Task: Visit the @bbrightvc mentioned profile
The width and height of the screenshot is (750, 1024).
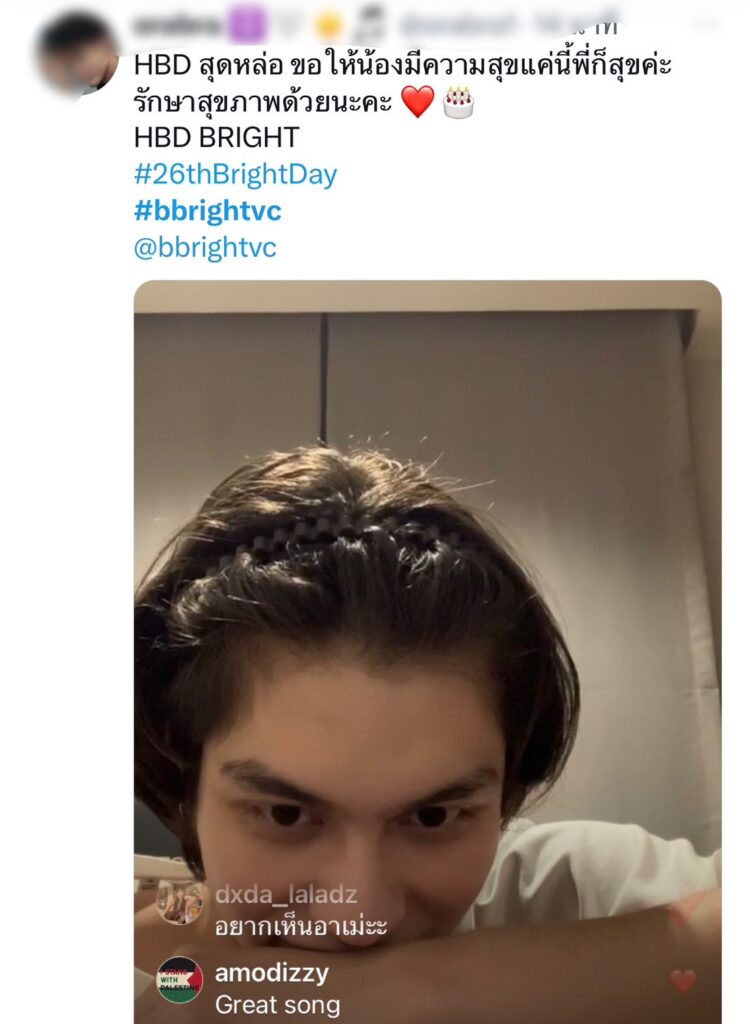Action: tap(205, 247)
